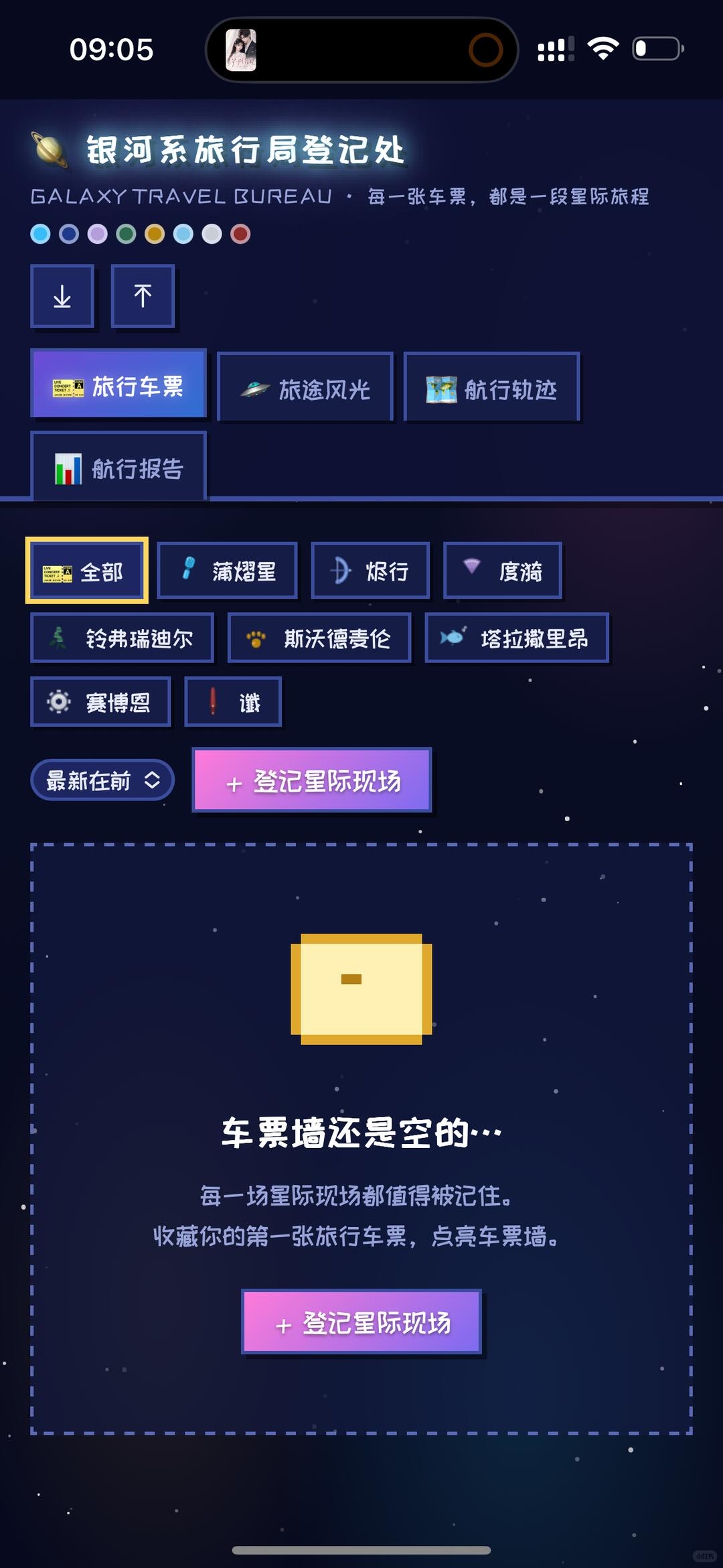The width and height of the screenshot is (723, 1568).
Task: Filter by 塔拉撒里昂
Action: point(517,638)
